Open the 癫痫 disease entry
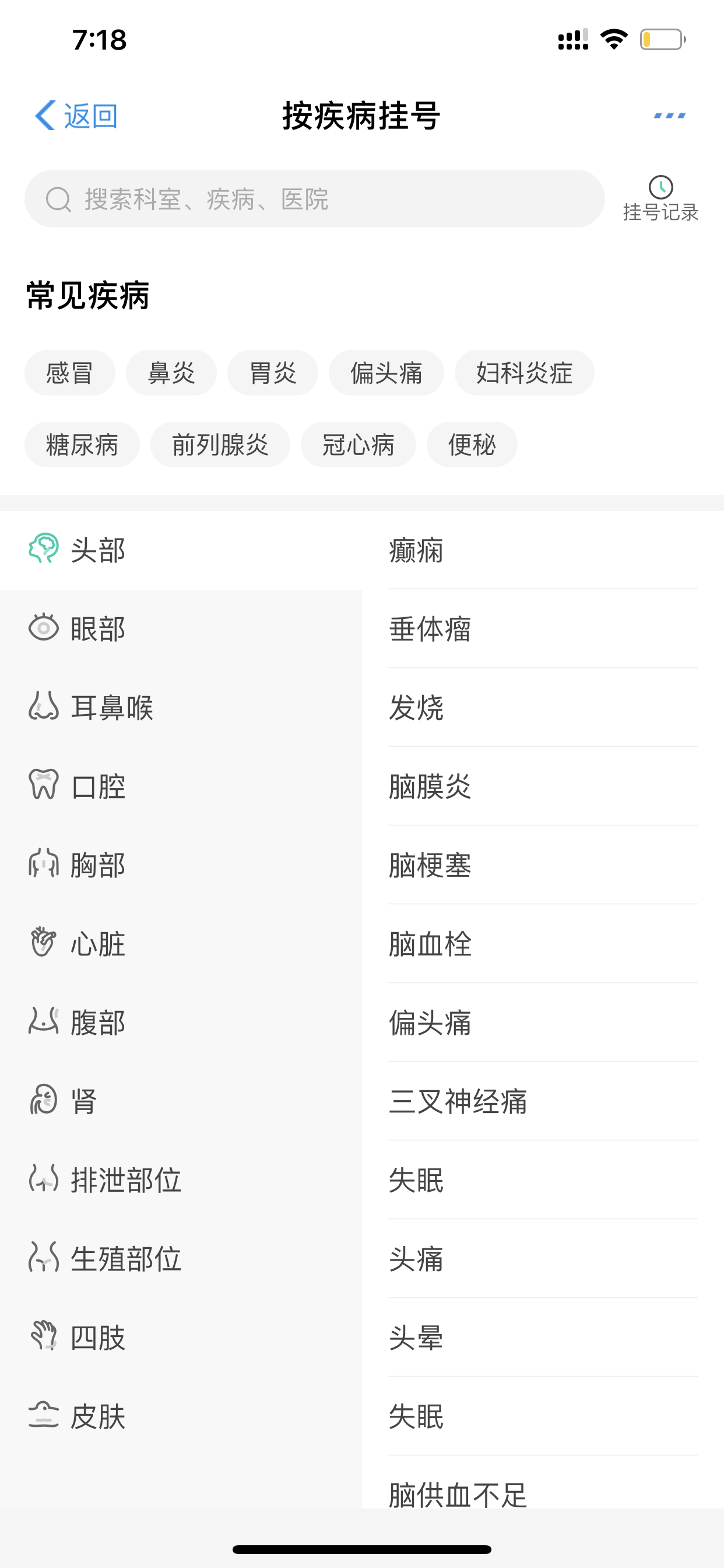Image resolution: width=724 pixels, height=1568 pixels. point(543,550)
